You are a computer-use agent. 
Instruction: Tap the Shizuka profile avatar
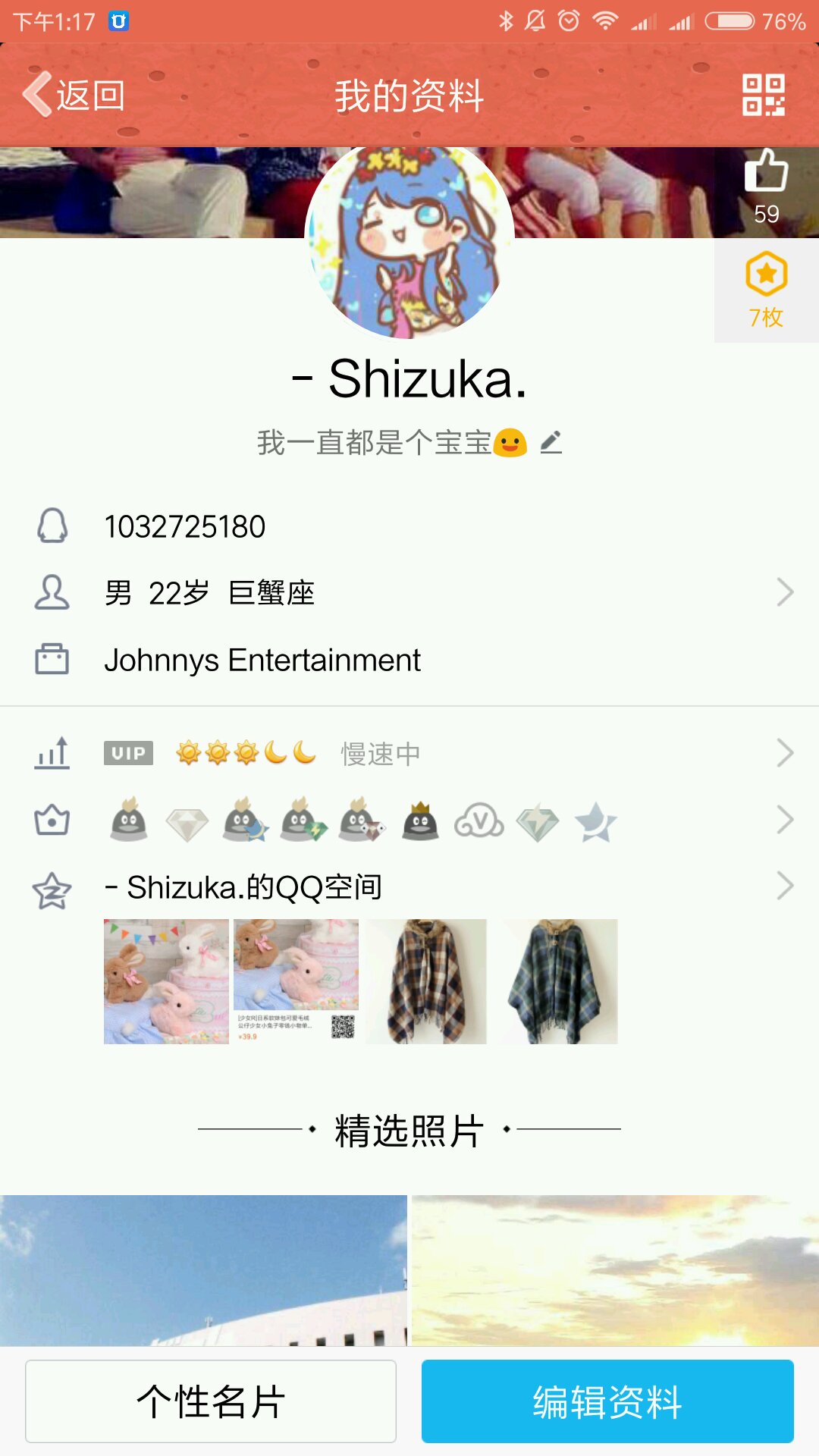point(409,241)
